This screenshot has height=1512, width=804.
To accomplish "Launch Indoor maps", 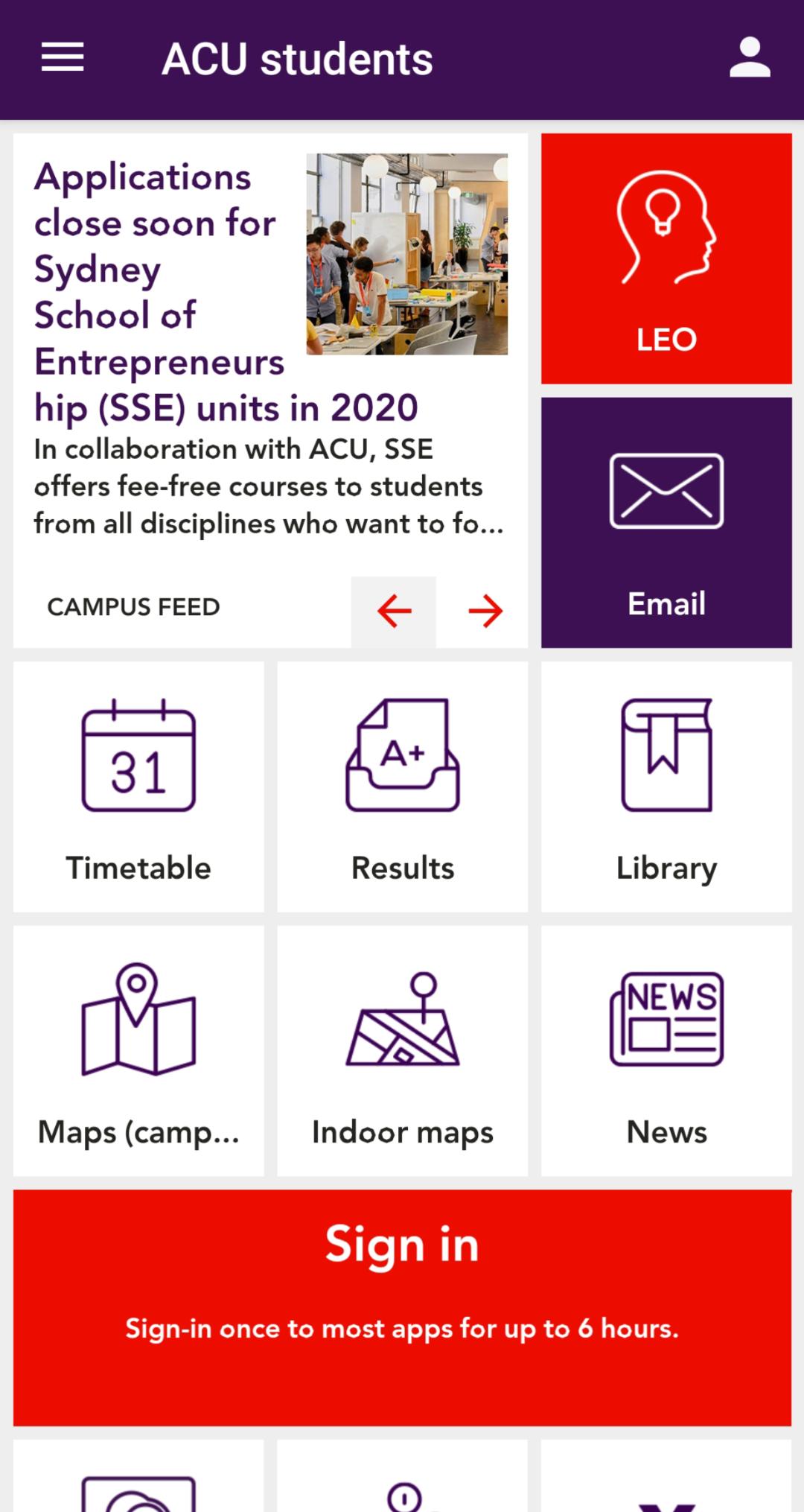I will coord(402,1050).
